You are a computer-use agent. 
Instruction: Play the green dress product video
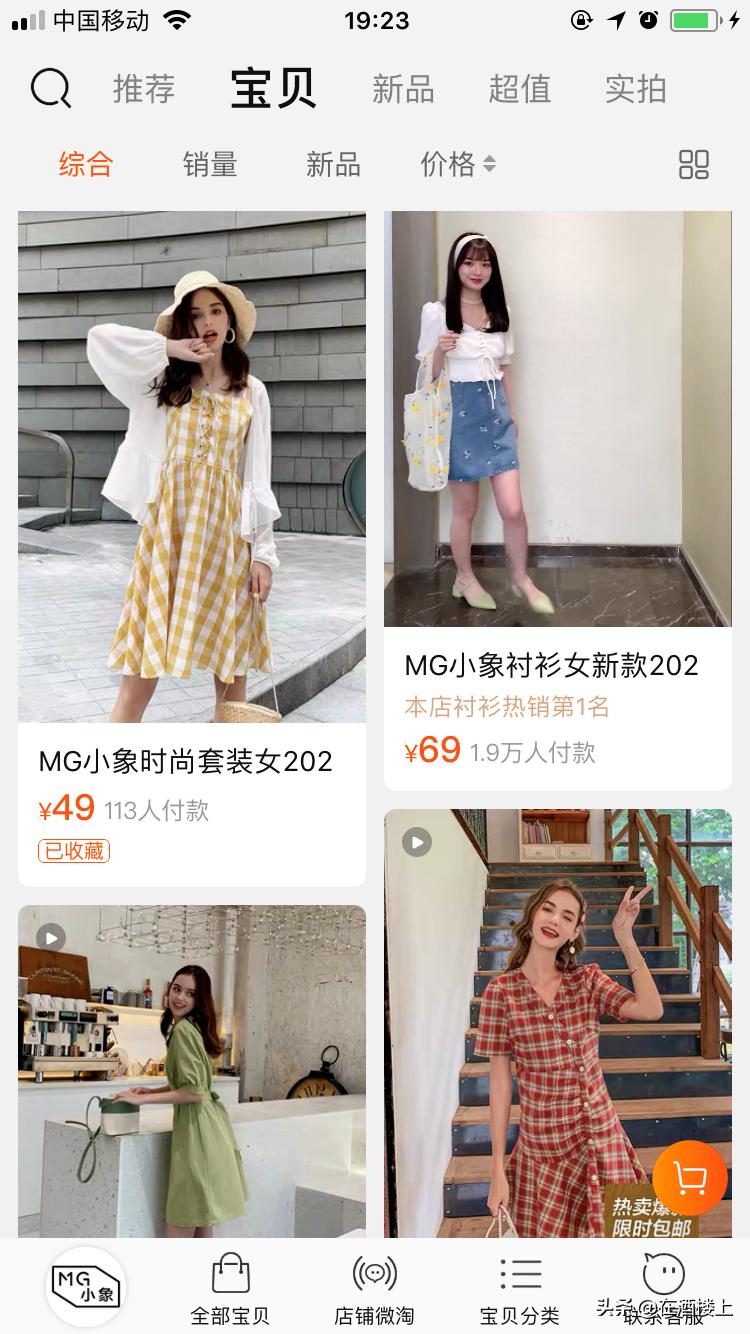point(50,937)
